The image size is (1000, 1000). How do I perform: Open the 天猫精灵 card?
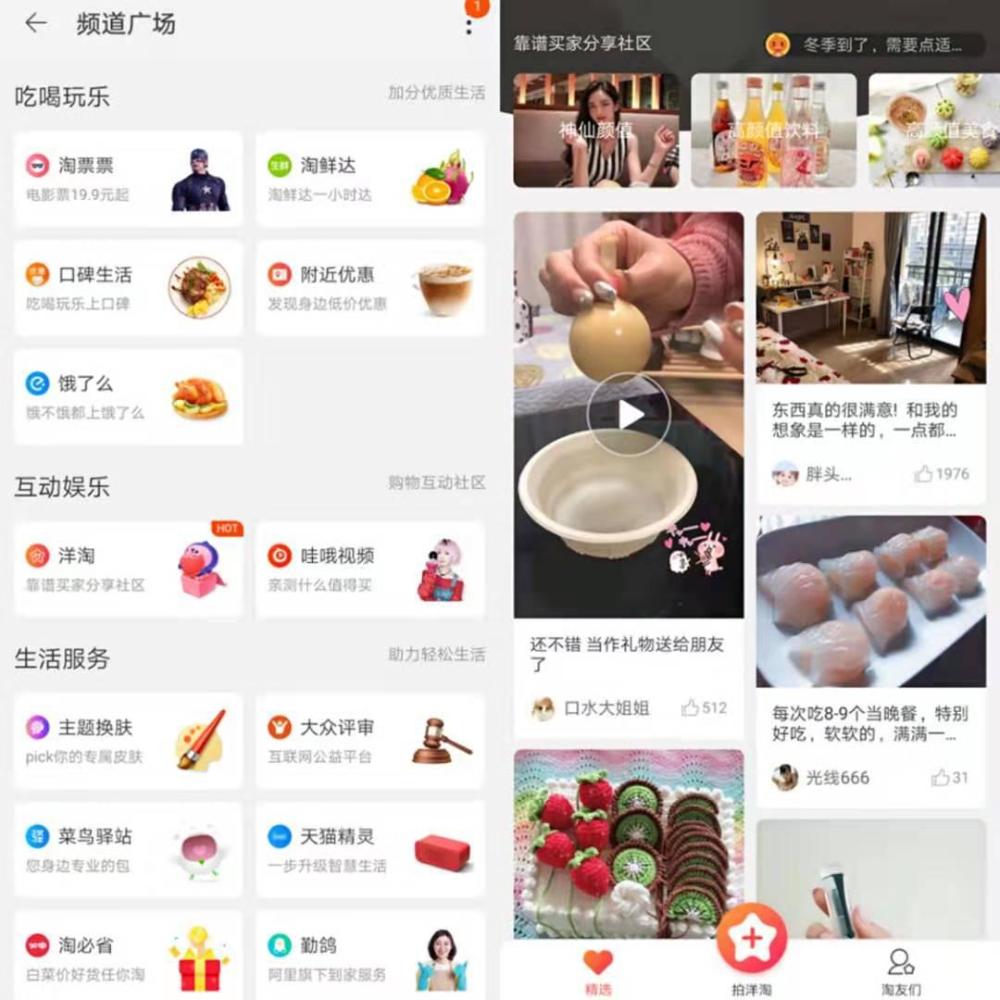[x=370, y=849]
